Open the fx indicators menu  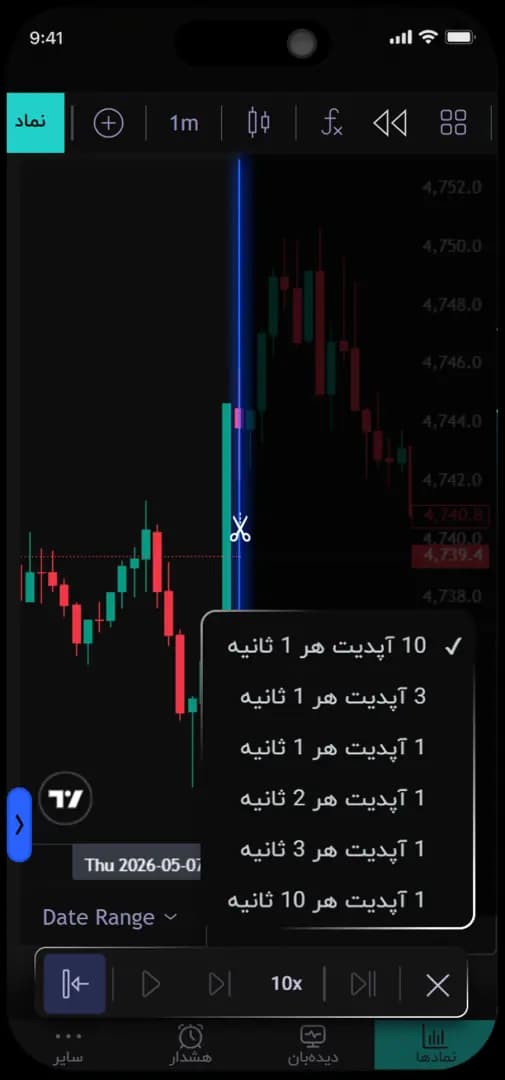[x=331, y=123]
